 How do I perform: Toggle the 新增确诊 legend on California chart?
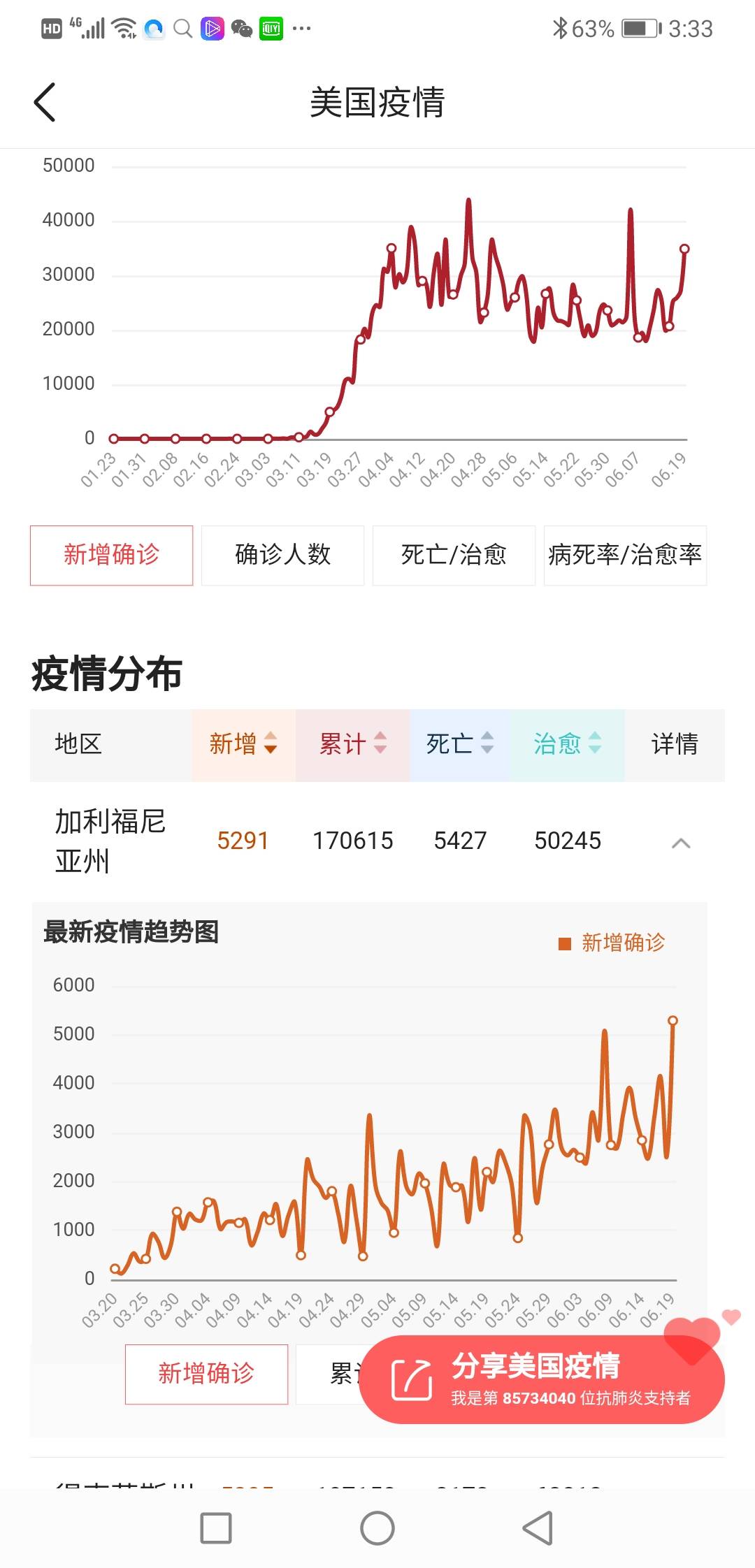pos(612,943)
